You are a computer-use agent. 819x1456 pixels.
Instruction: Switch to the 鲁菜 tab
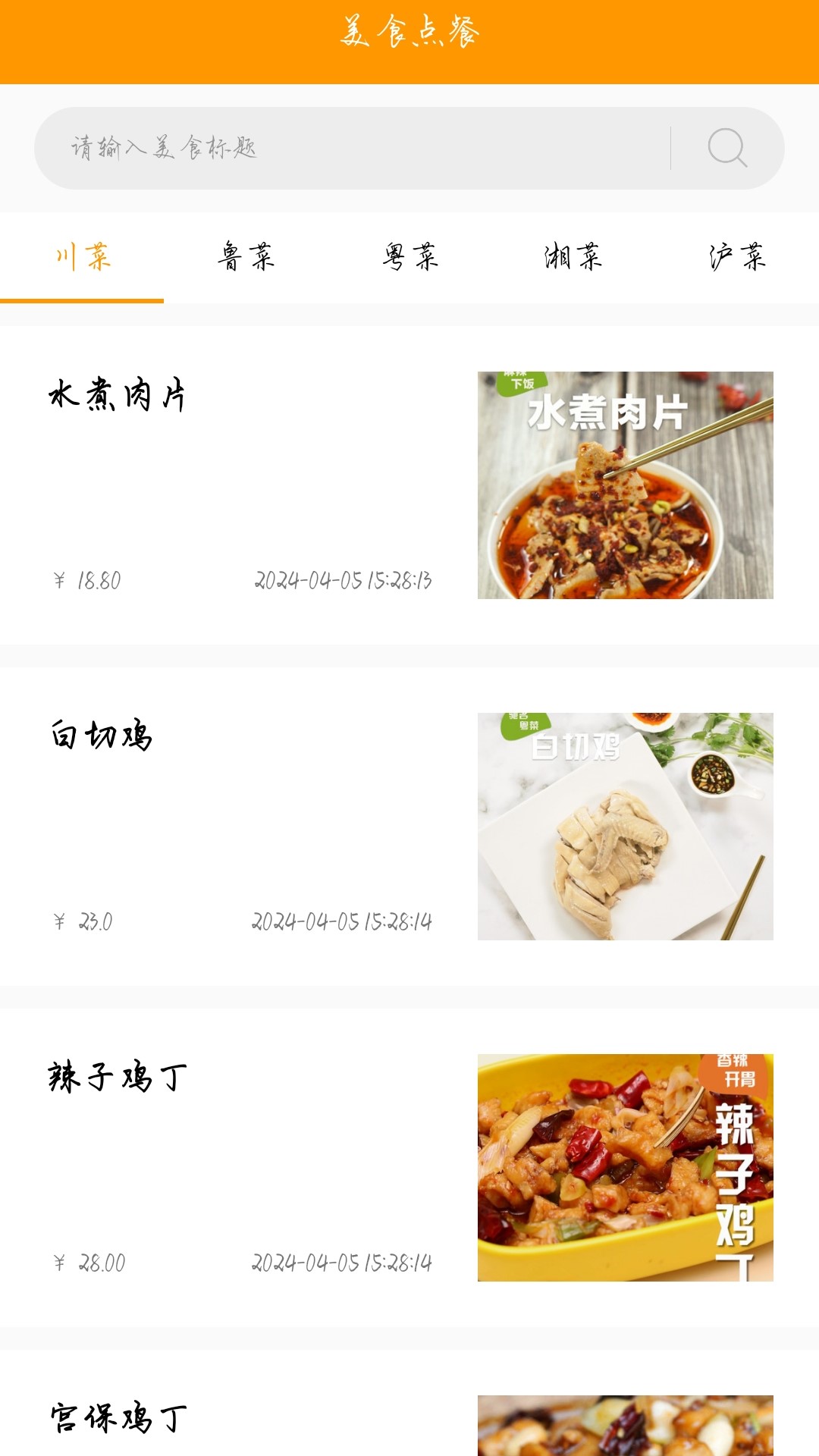coord(246,258)
